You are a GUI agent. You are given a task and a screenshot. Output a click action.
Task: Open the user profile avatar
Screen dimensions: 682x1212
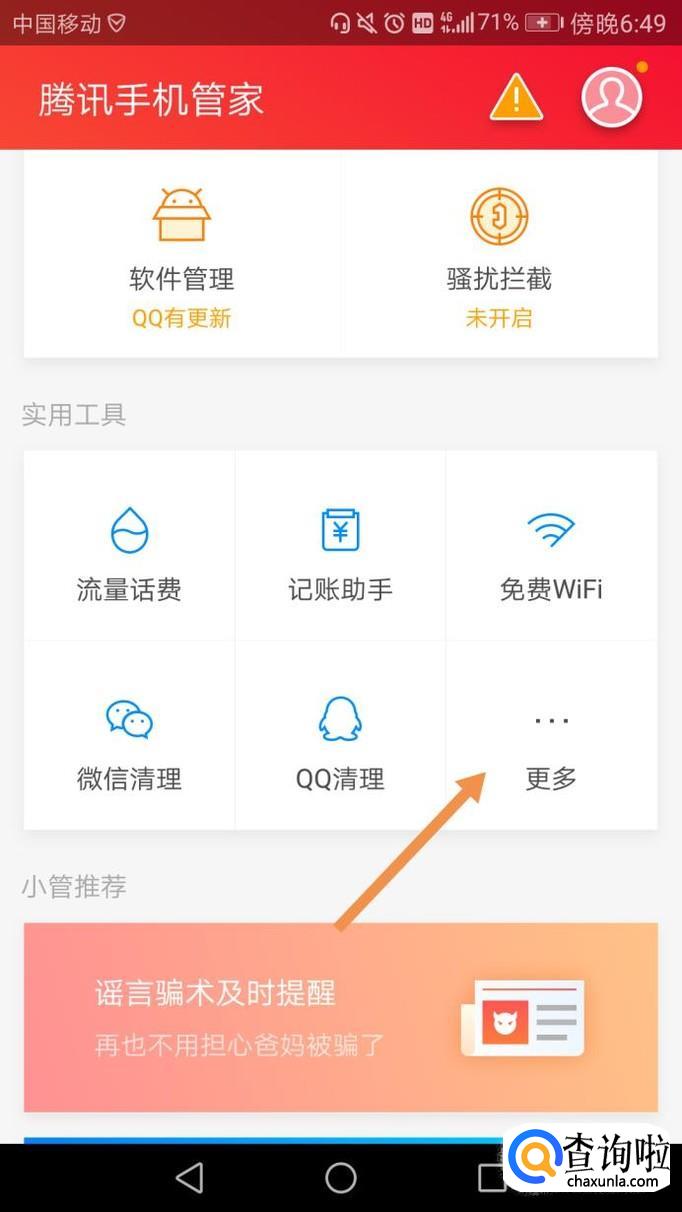coord(611,97)
